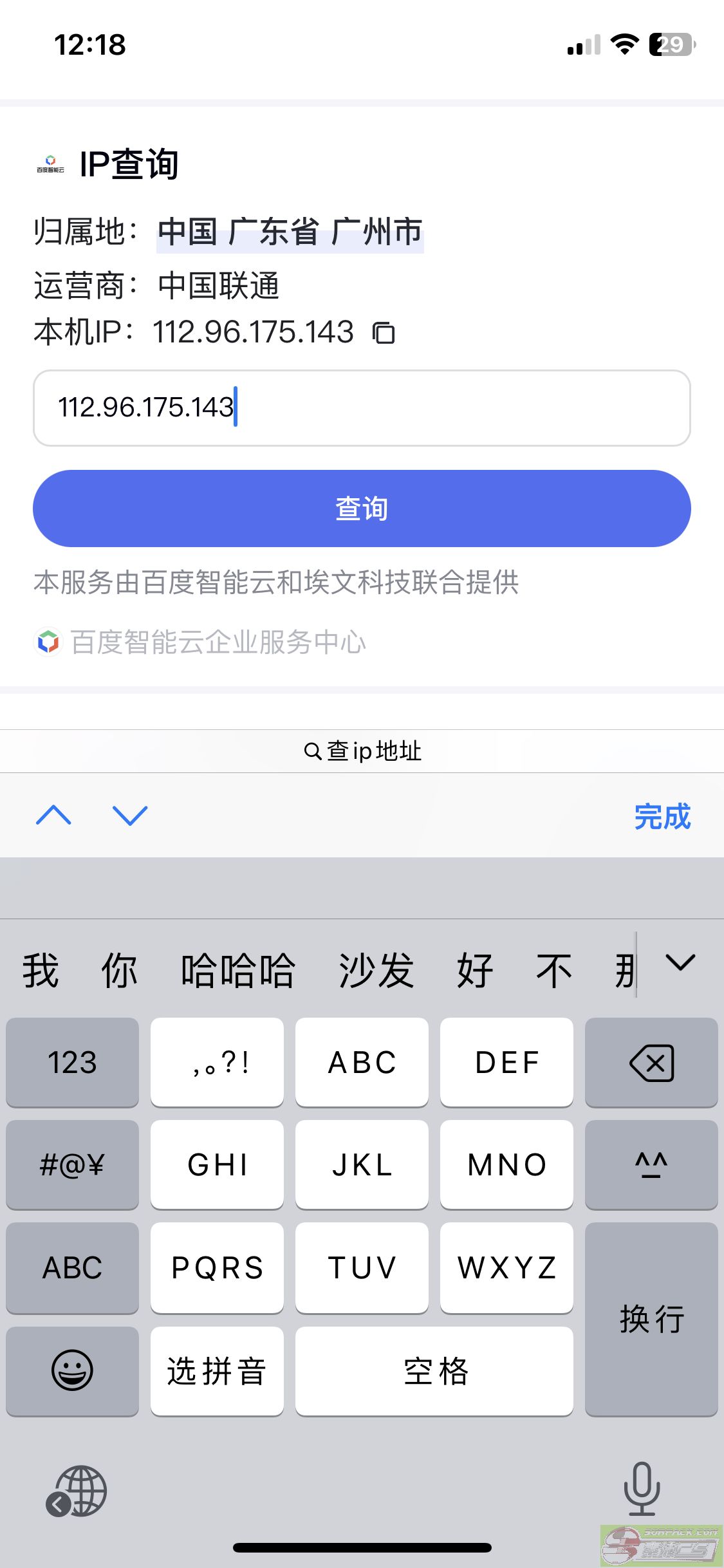This screenshot has height=1568, width=724.
Task: Tap the blue 查询 button
Action: [x=362, y=509]
